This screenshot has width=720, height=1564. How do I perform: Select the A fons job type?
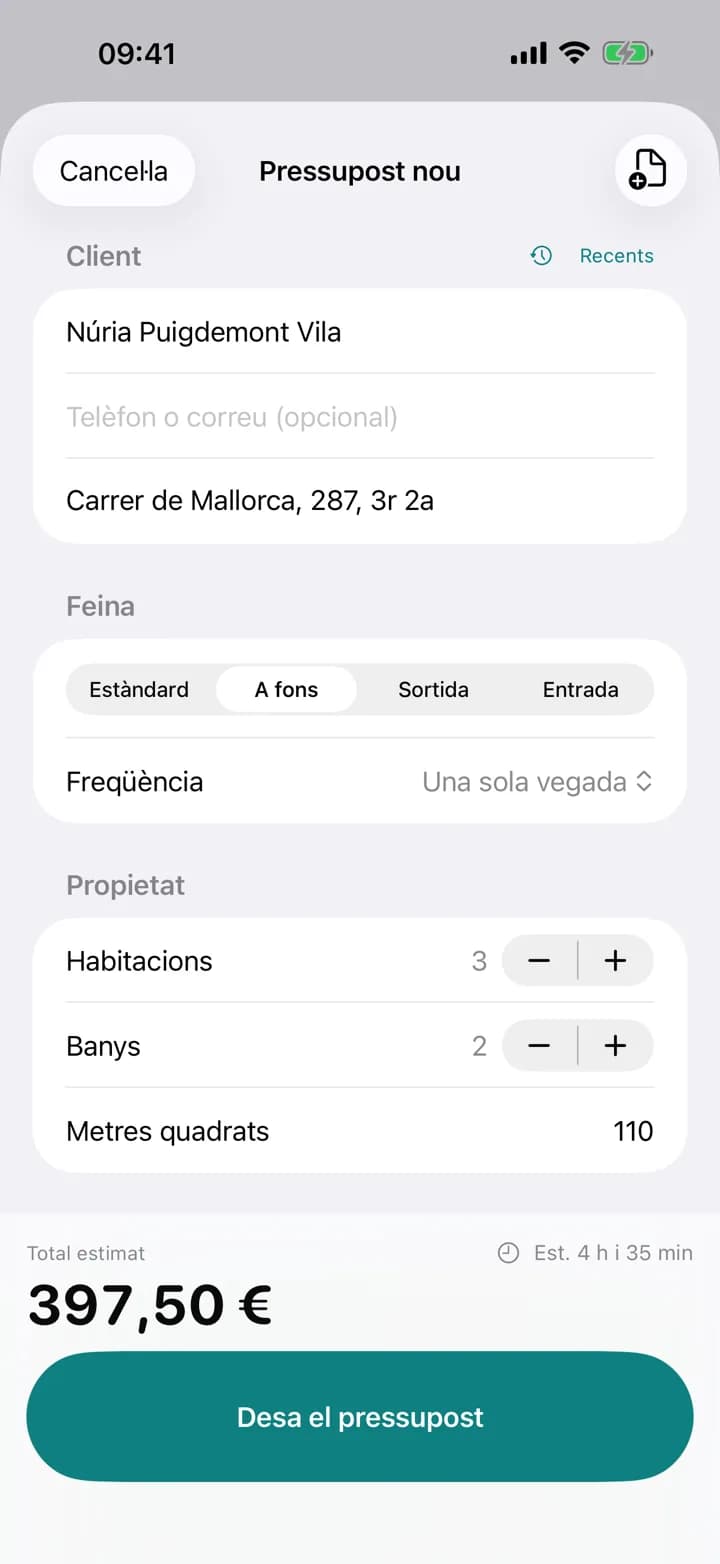click(286, 690)
